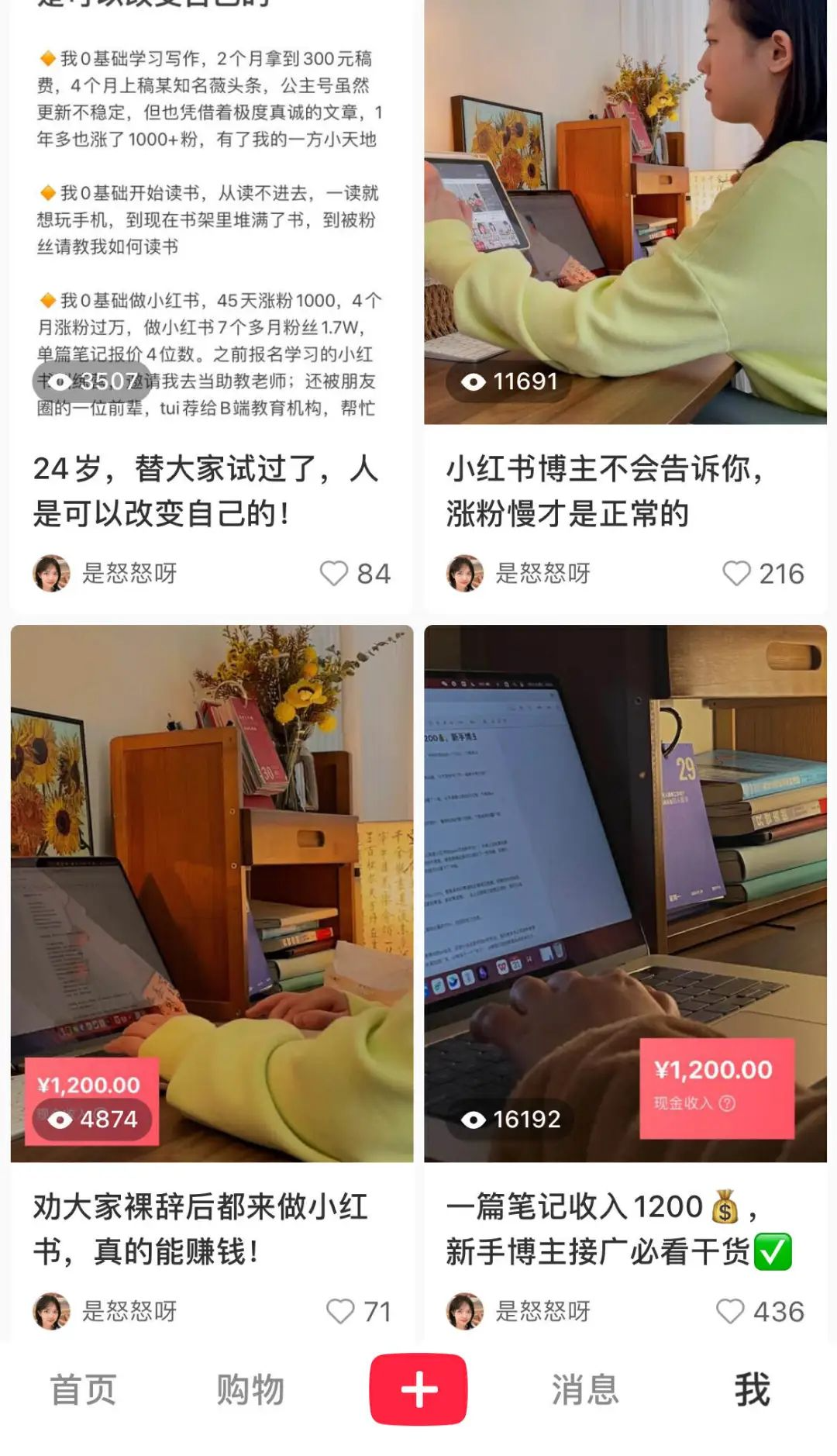This screenshot has width=837, height=1456.
Task: Switch to the 首页 tab
Action: click(83, 1390)
